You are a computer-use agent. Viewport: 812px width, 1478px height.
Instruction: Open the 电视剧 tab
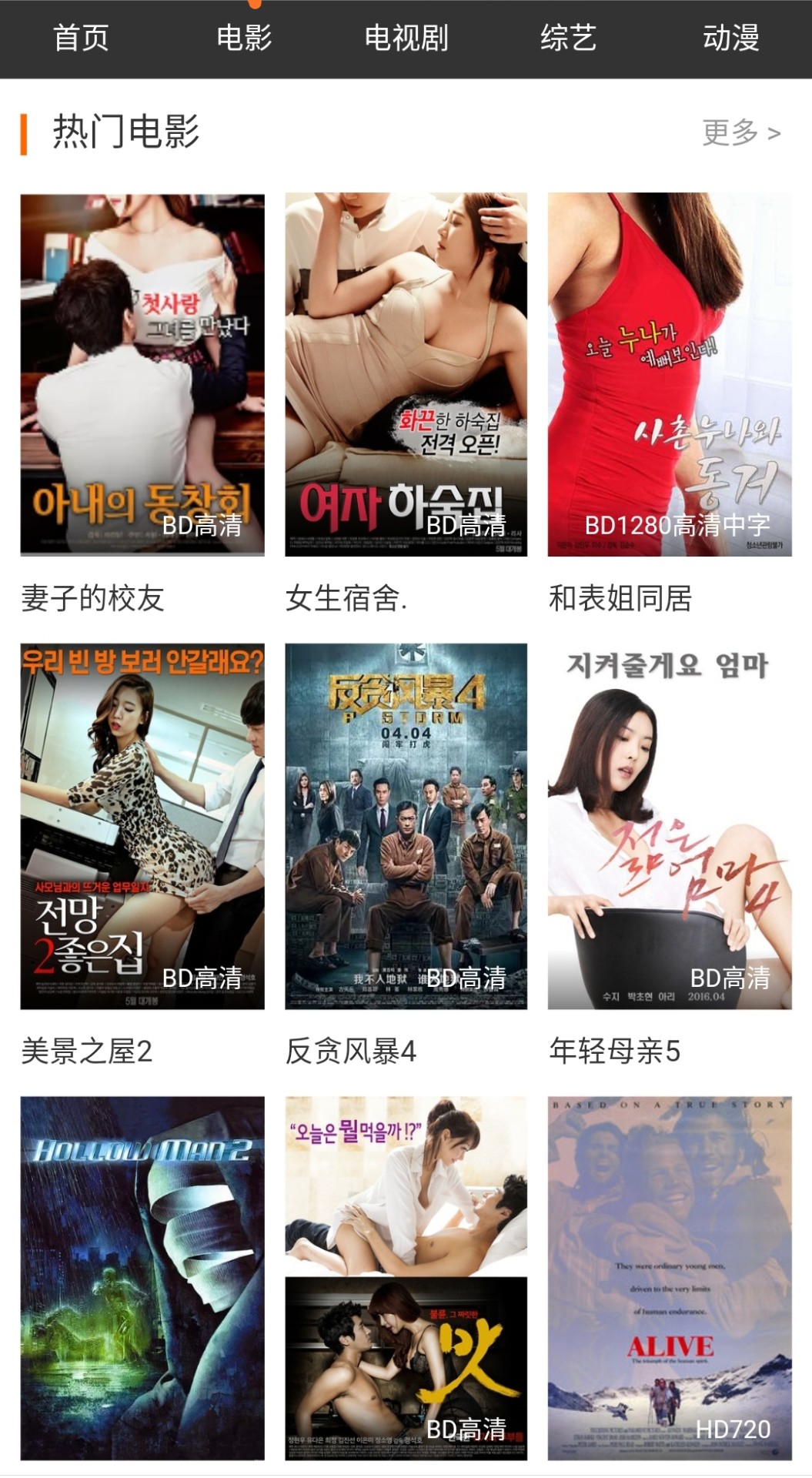coord(406,38)
